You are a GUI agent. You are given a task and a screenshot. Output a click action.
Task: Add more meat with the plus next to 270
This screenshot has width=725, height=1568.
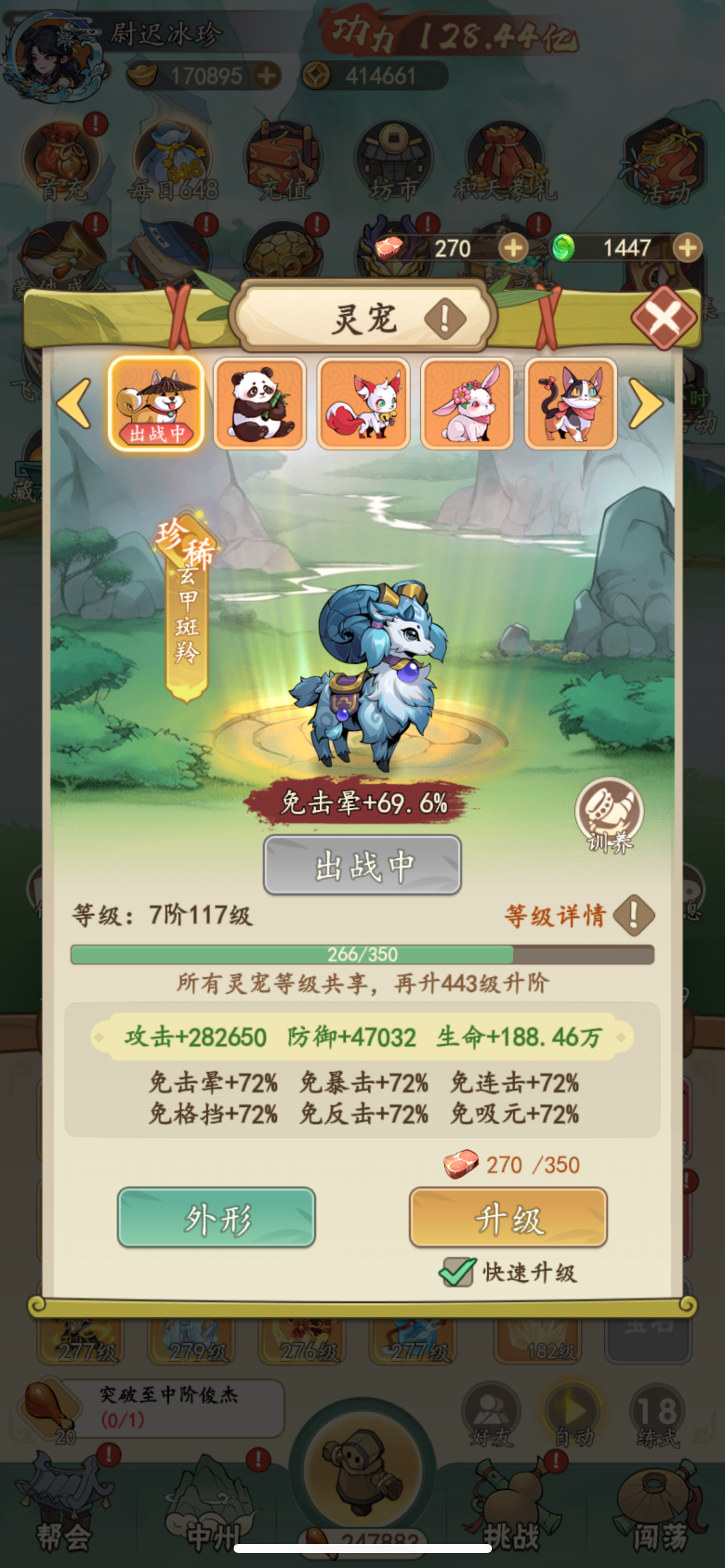[513, 248]
